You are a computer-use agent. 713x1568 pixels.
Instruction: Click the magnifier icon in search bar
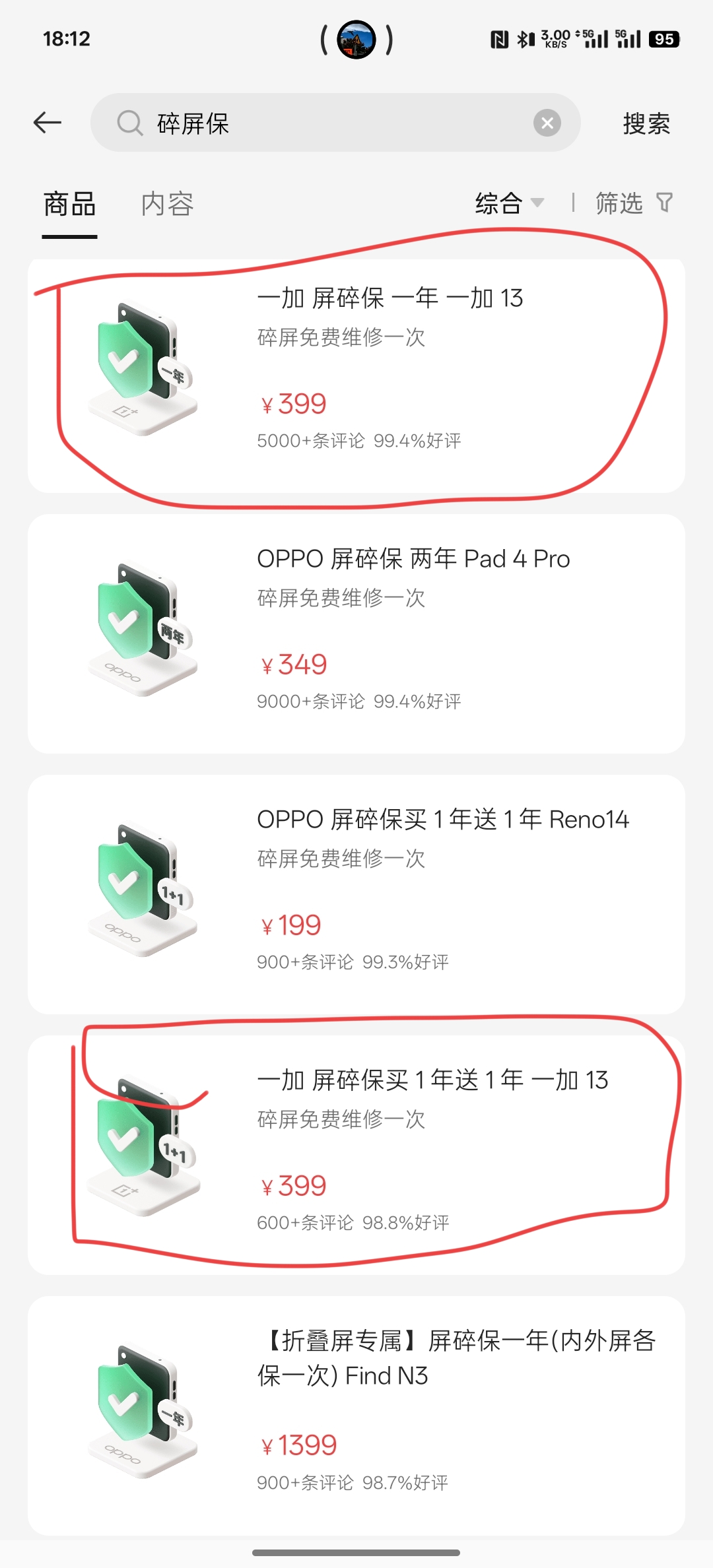coord(129,123)
